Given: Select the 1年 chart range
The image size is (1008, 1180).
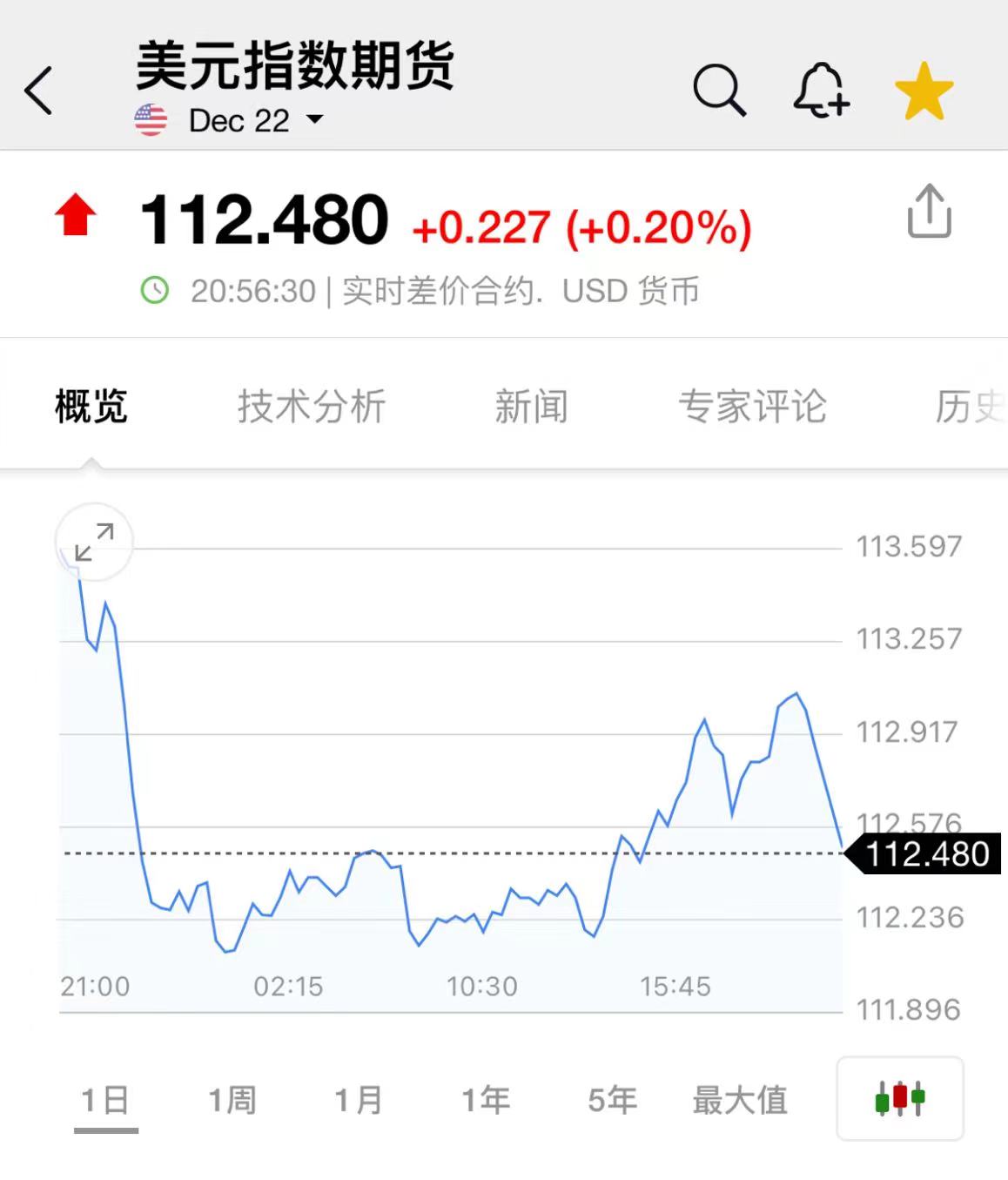Looking at the screenshot, I should [x=486, y=1101].
